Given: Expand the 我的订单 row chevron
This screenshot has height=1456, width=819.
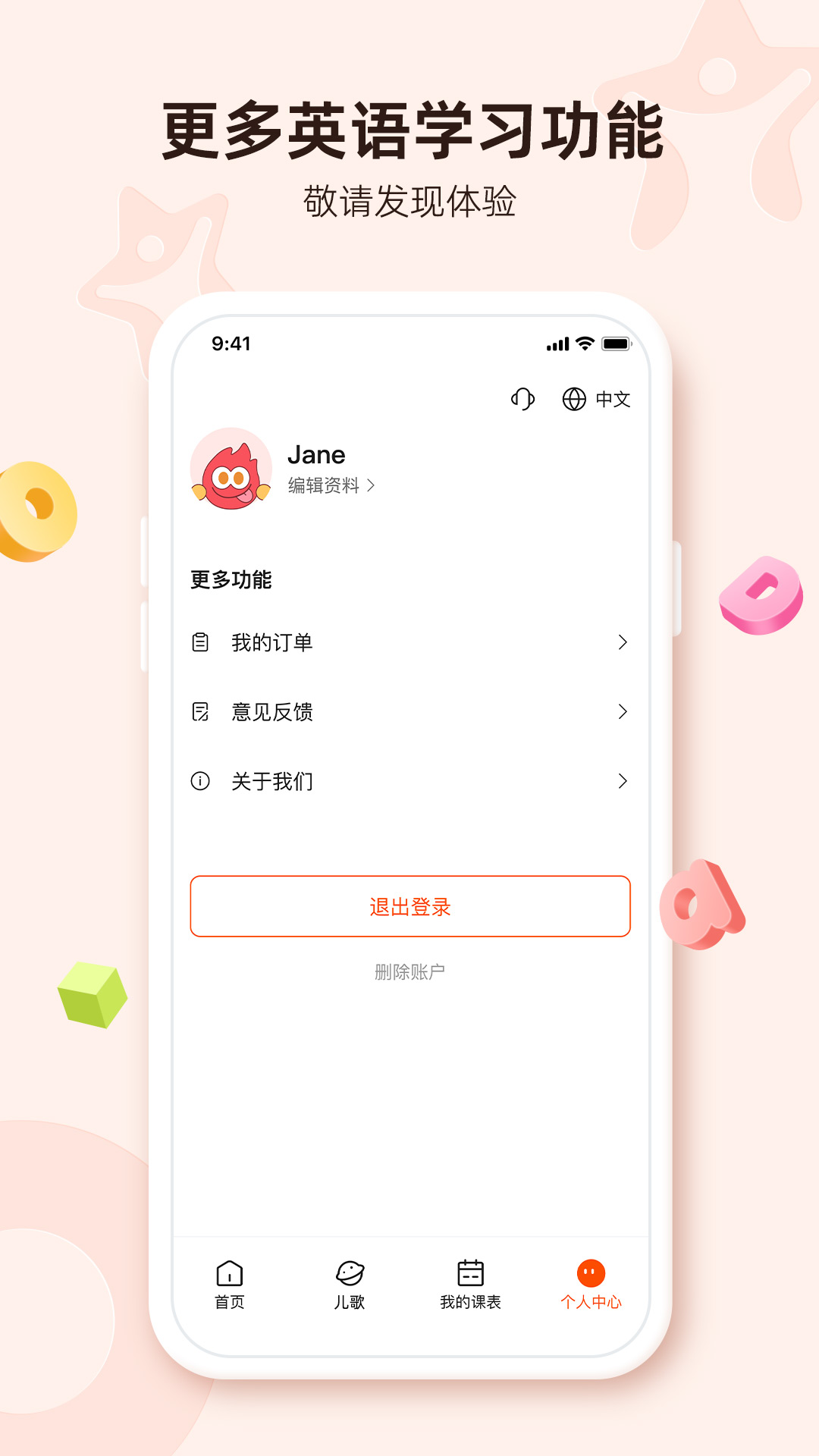Looking at the screenshot, I should pos(623,642).
